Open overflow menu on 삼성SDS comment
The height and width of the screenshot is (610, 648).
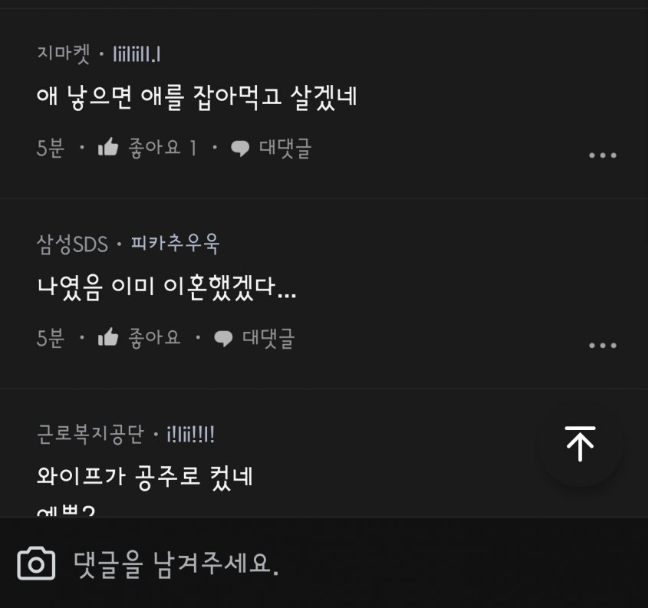[x=602, y=345]
